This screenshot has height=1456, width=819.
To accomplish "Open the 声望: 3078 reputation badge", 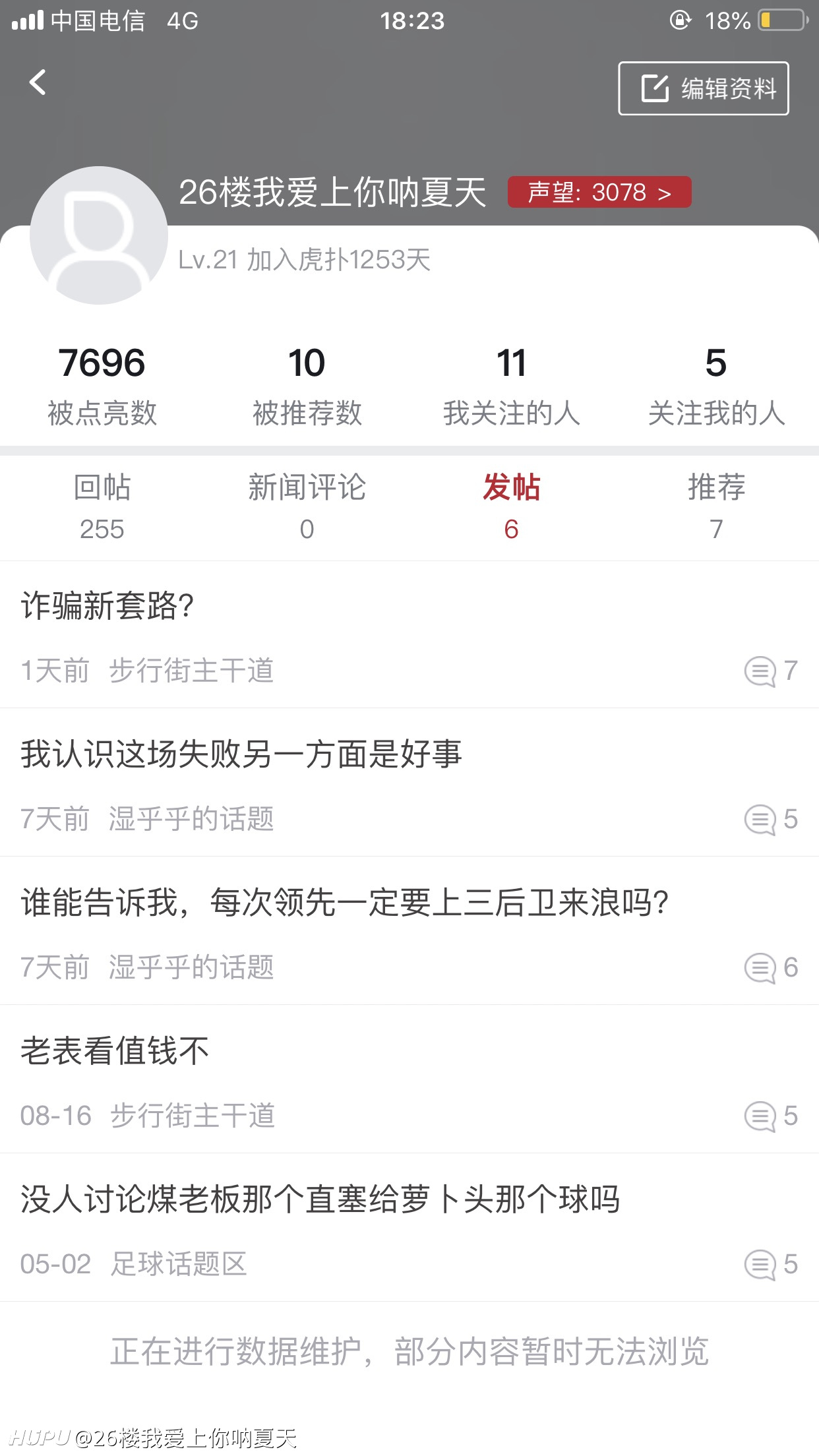I will (x=599, y=192).
